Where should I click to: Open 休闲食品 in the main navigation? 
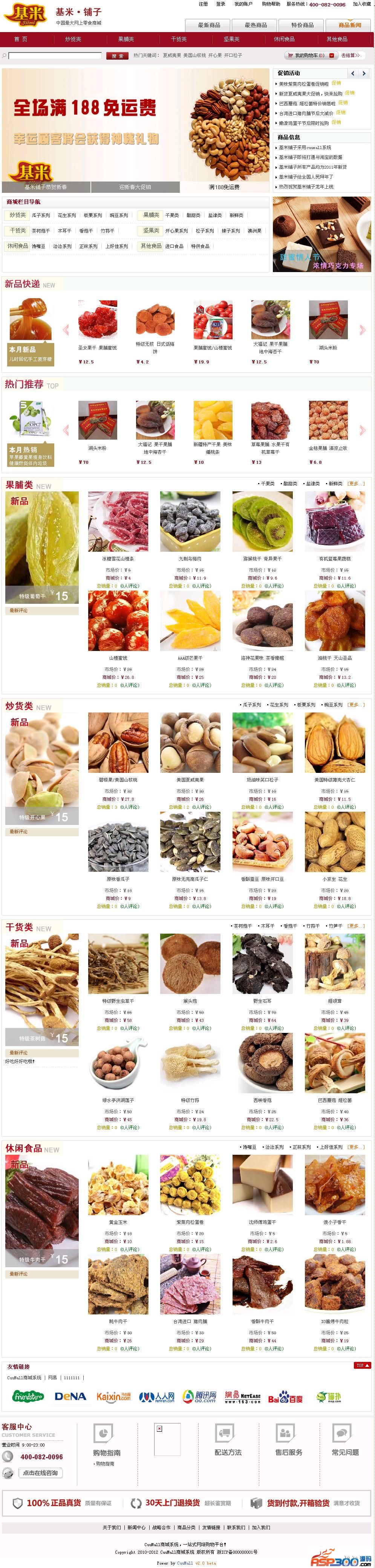284,40
